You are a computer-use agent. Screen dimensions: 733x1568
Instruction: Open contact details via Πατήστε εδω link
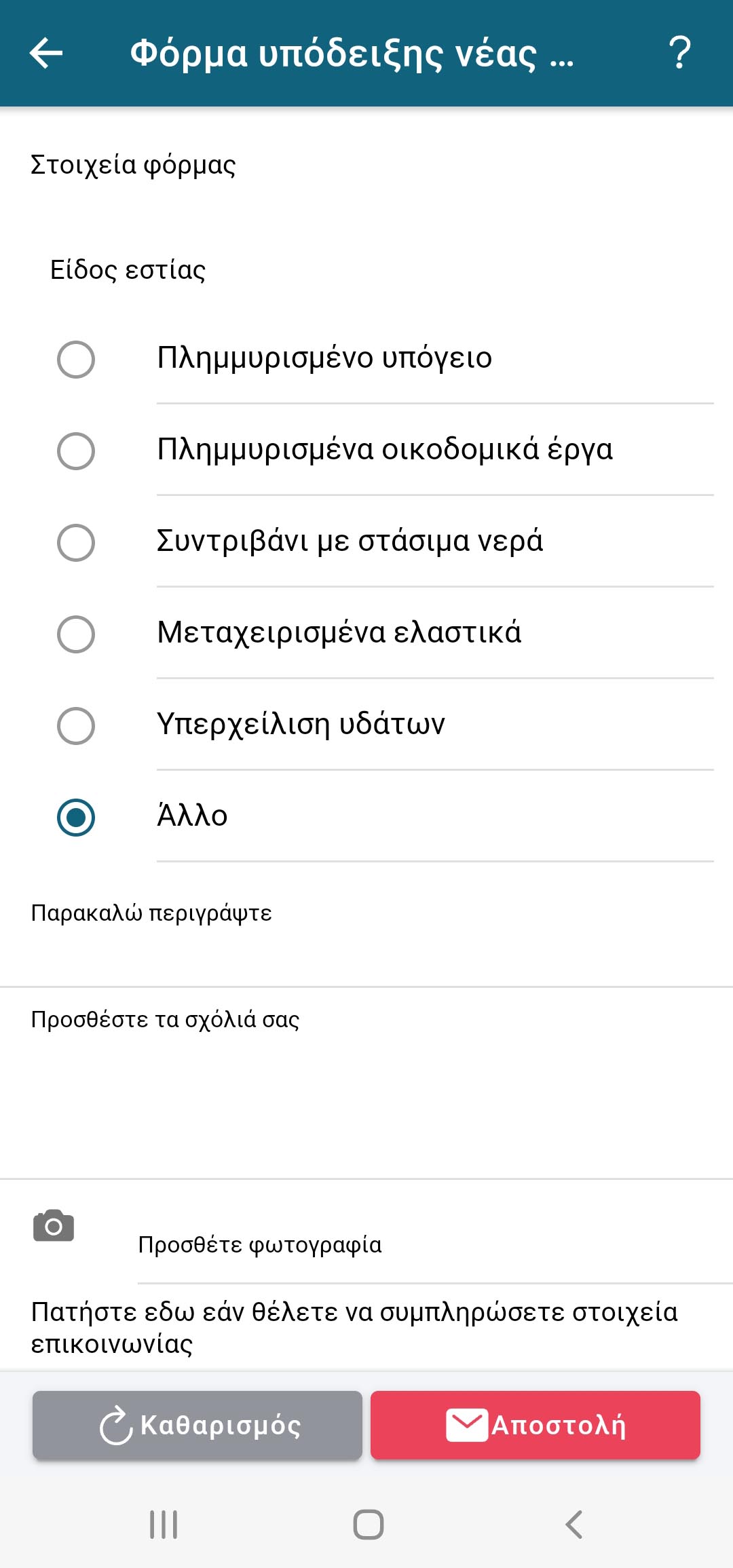click(354, 1327)
